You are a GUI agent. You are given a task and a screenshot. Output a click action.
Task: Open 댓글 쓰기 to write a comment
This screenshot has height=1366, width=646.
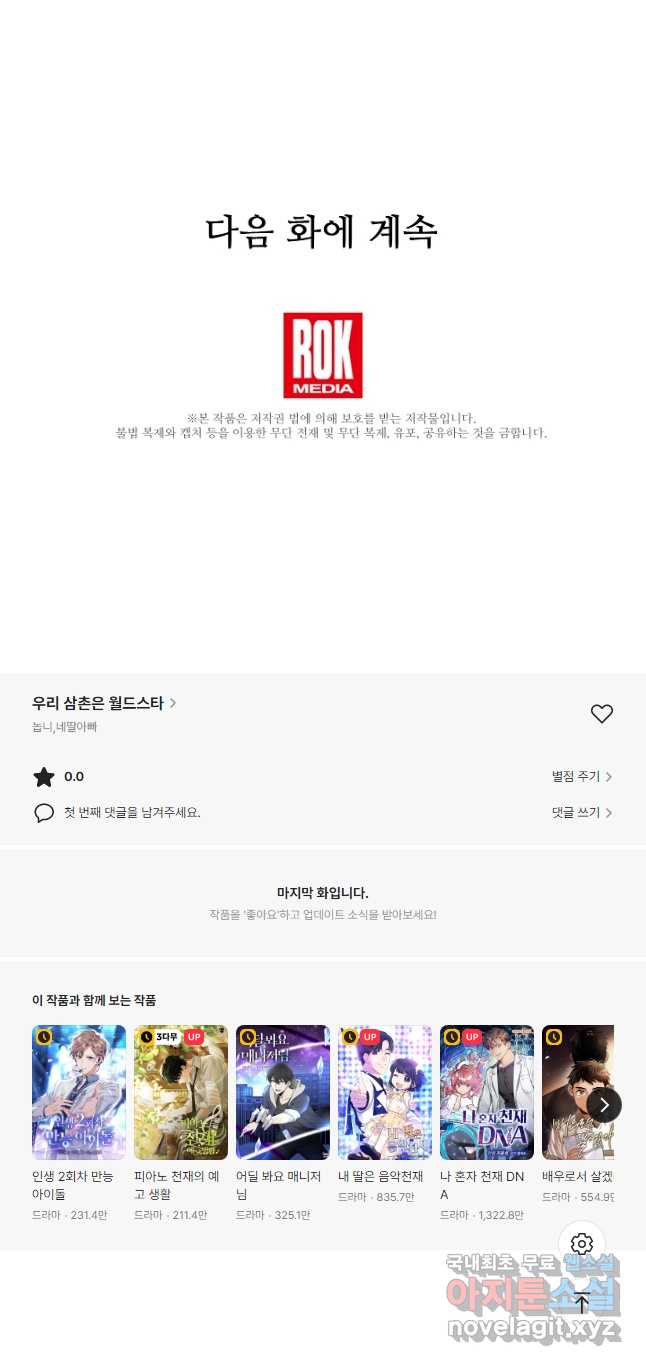pos(581,813)
